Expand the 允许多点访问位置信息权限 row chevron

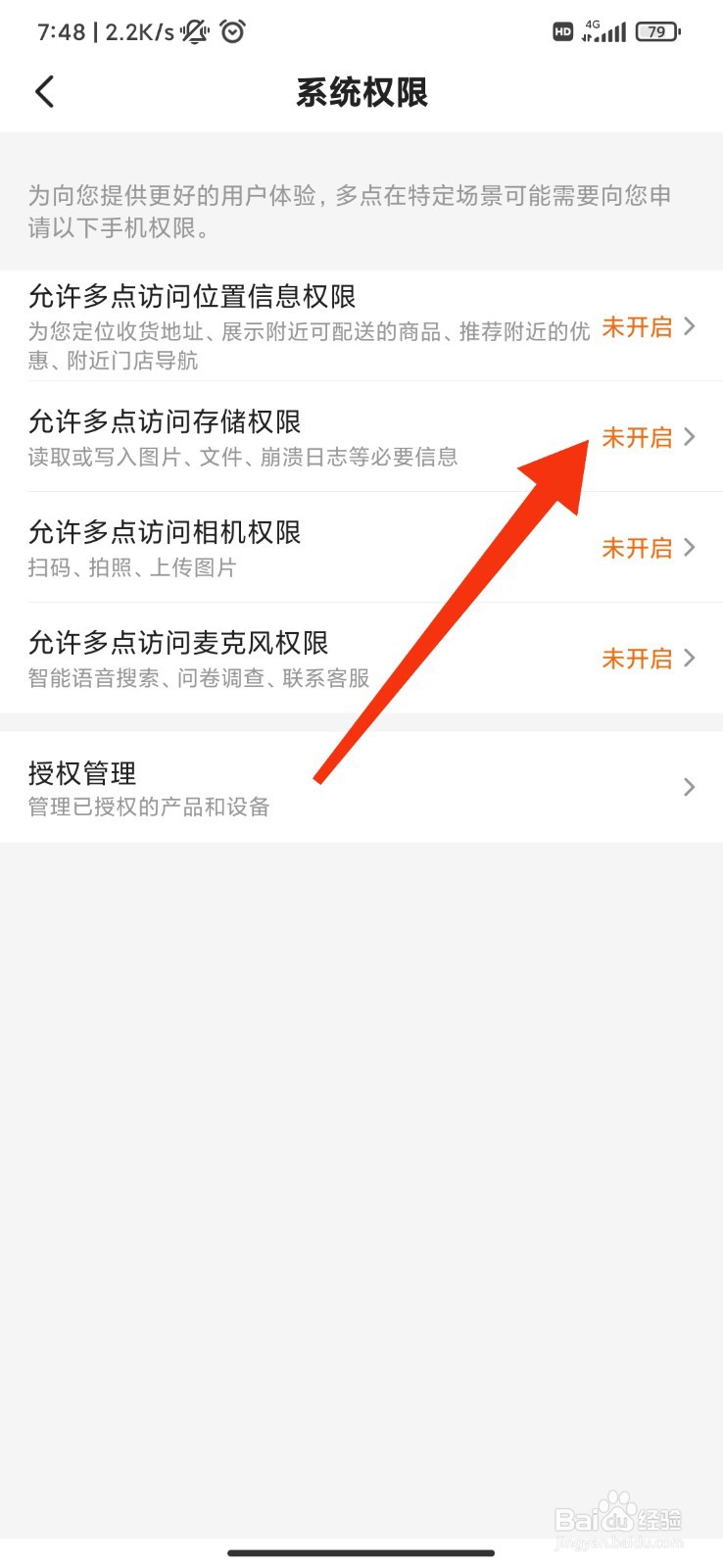coord(691,327)
